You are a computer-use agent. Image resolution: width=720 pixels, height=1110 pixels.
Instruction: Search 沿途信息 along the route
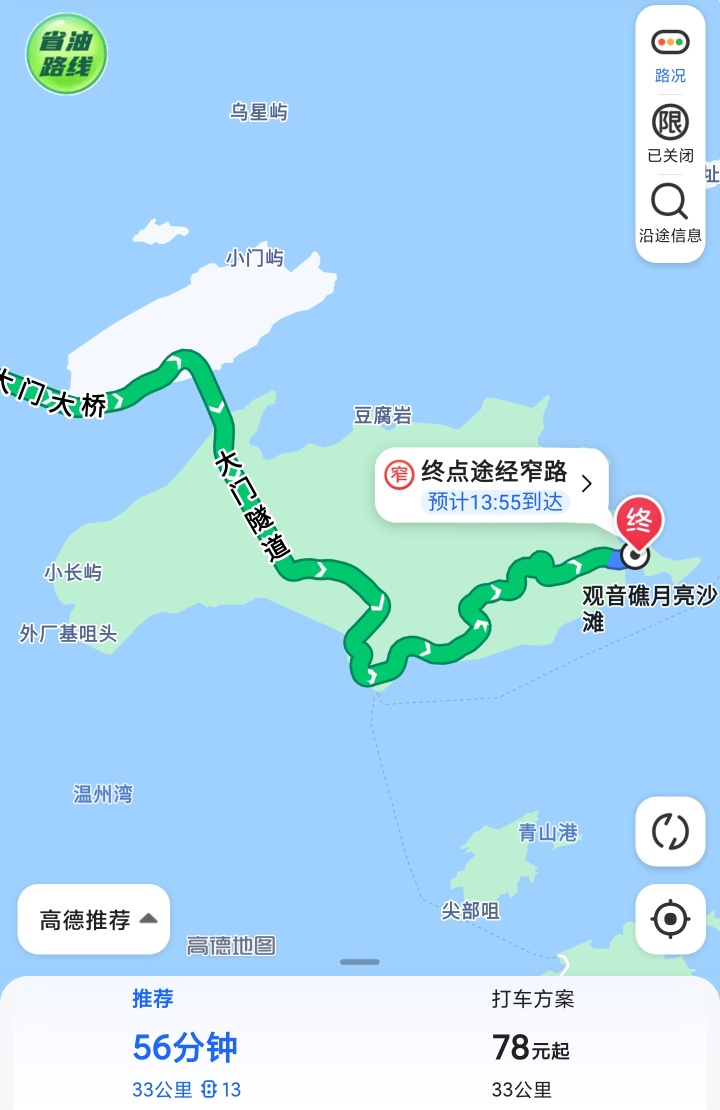(670, 212)
